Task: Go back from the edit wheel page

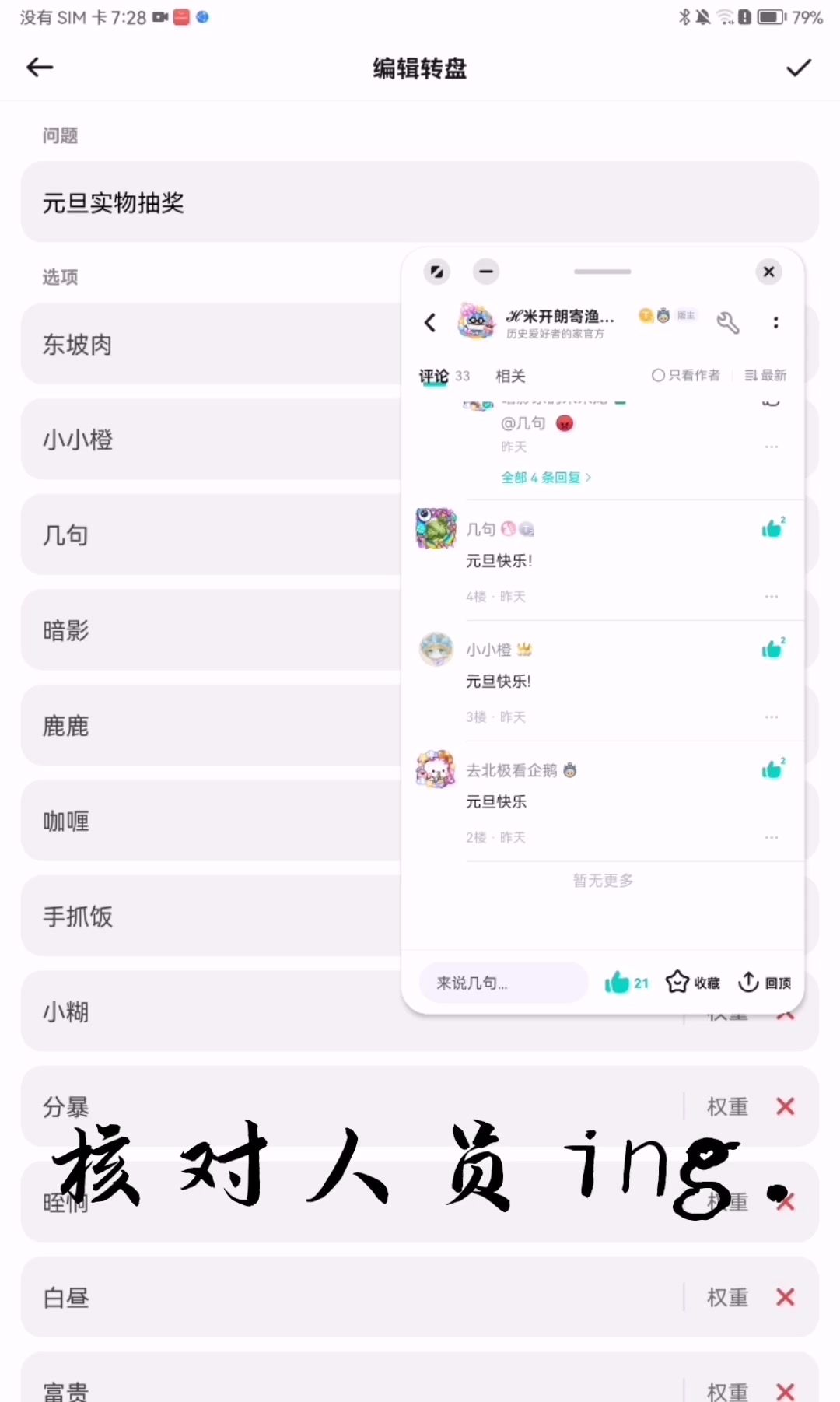Action: pyautogui.click(x=40, y=68)
